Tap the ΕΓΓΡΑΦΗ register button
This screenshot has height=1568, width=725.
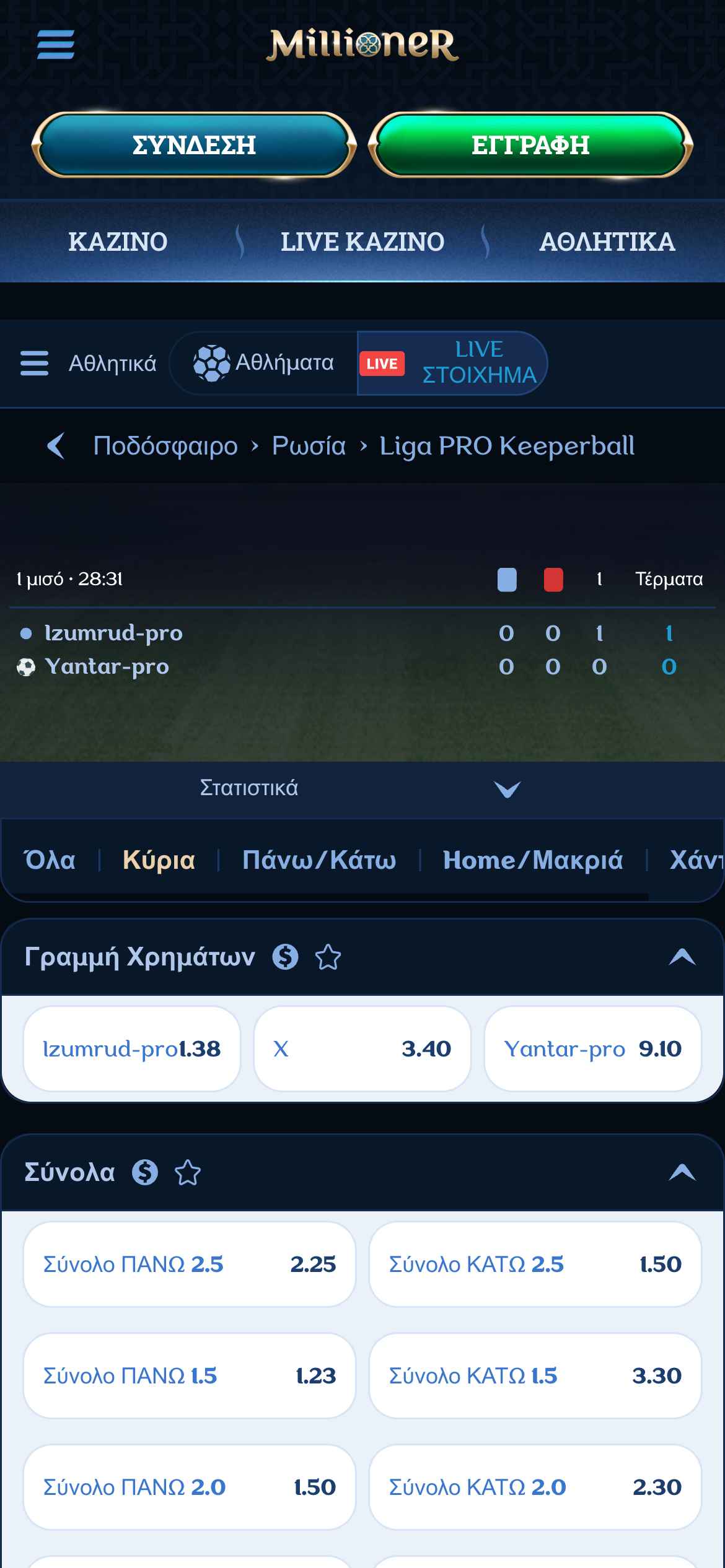pyautogui.click(x=530, y=145)
